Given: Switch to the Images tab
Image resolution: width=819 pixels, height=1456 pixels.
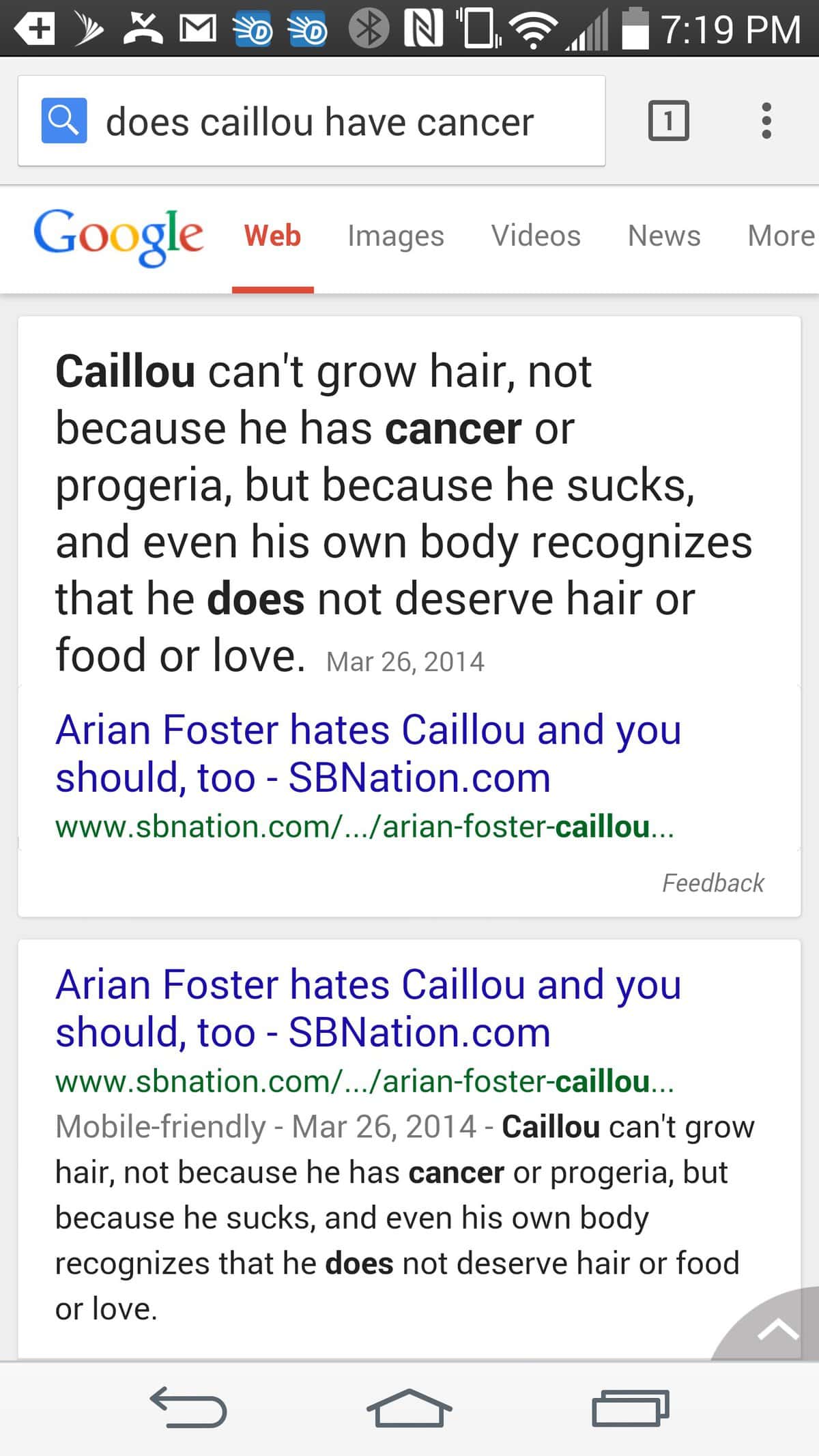Looking at the screenshot, I should coord(395,236).
